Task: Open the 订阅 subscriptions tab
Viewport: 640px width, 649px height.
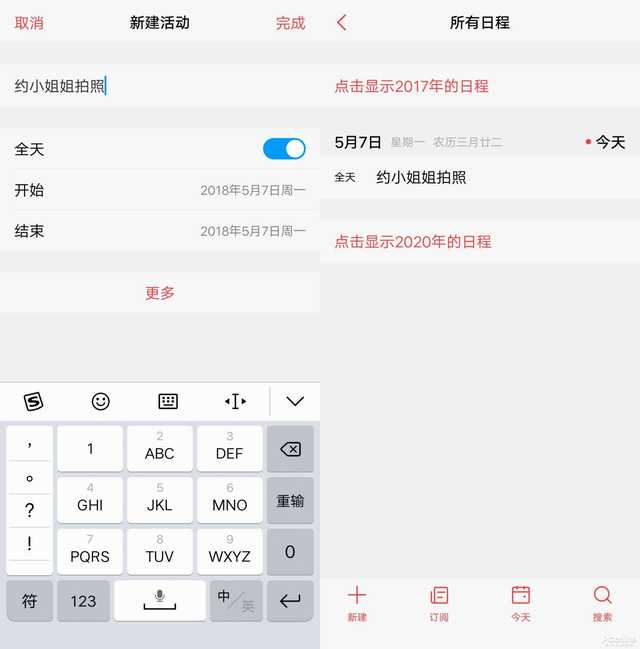Action: coord(439,604)
